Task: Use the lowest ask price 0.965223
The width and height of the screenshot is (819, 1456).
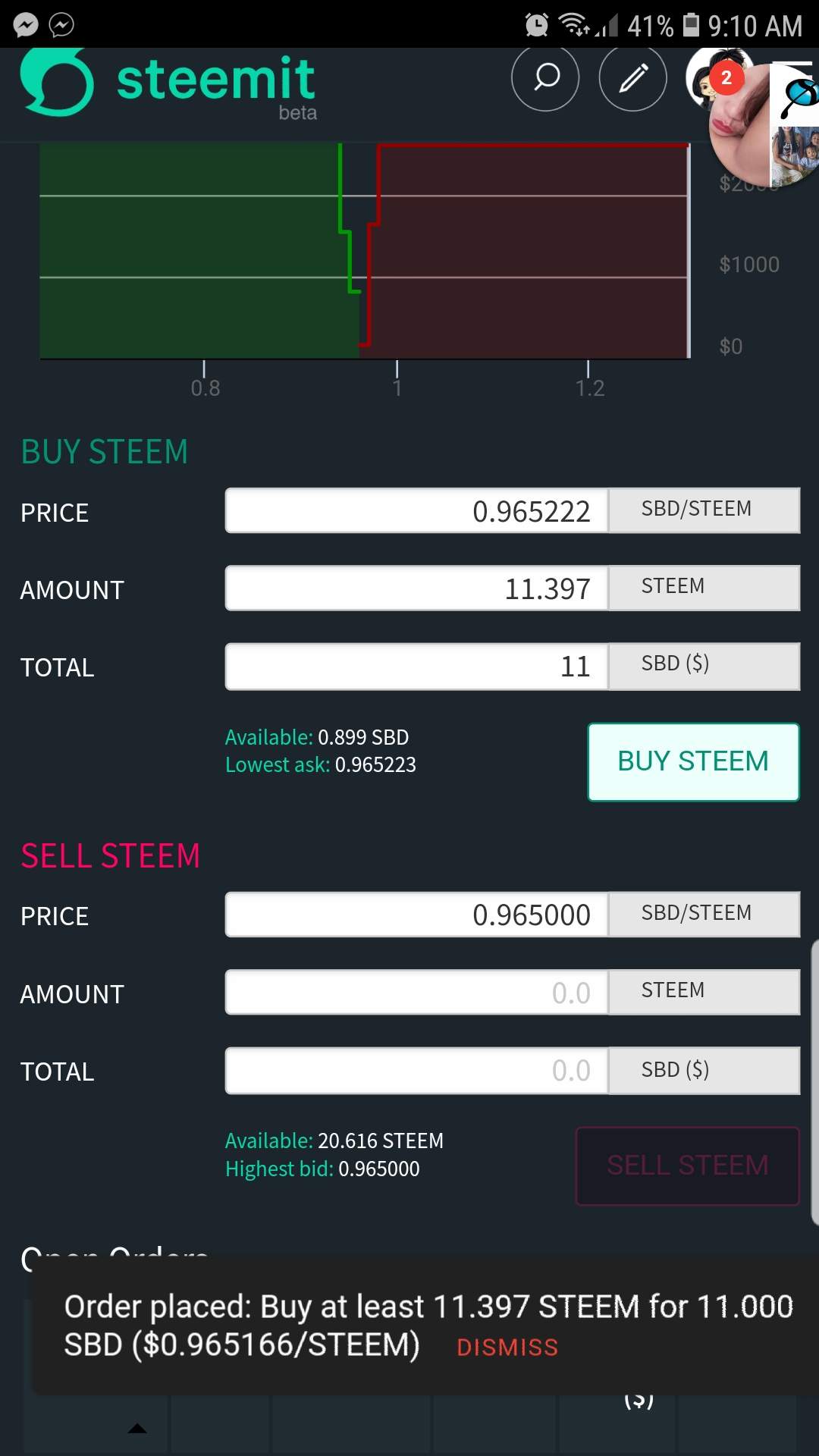Action: click(375, 764)
